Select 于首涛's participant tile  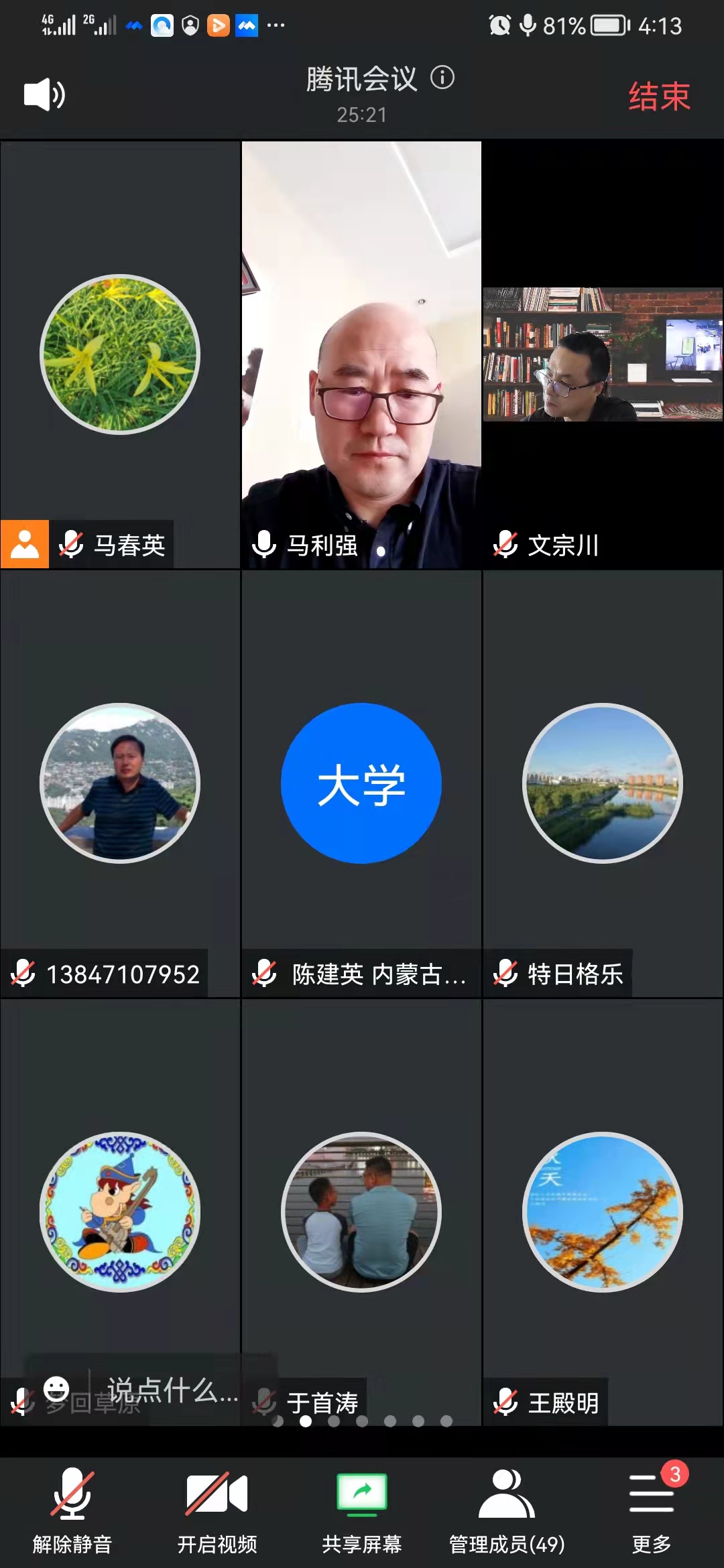pyautogui.click(x=361, y=1212)
